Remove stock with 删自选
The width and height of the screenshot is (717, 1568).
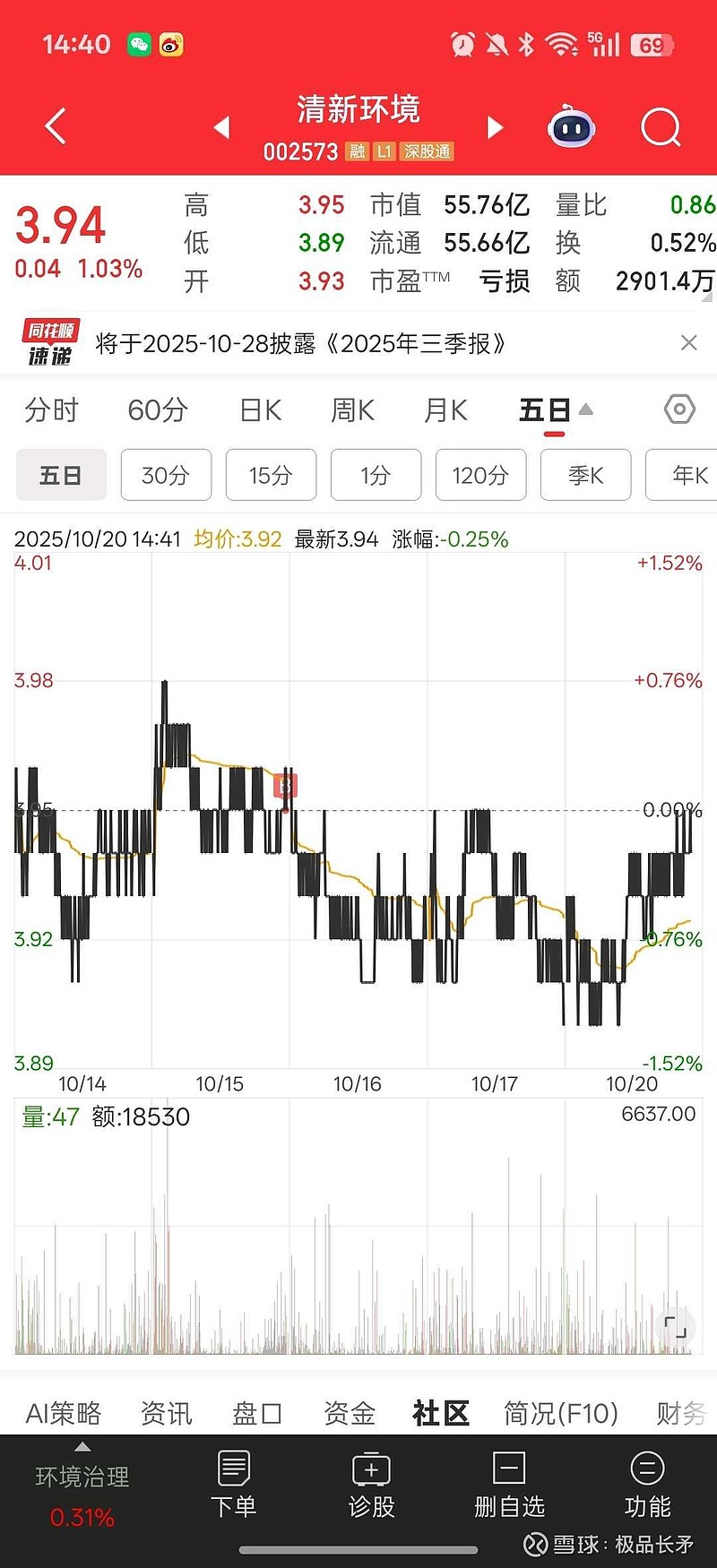click(x=509, y=1485)
